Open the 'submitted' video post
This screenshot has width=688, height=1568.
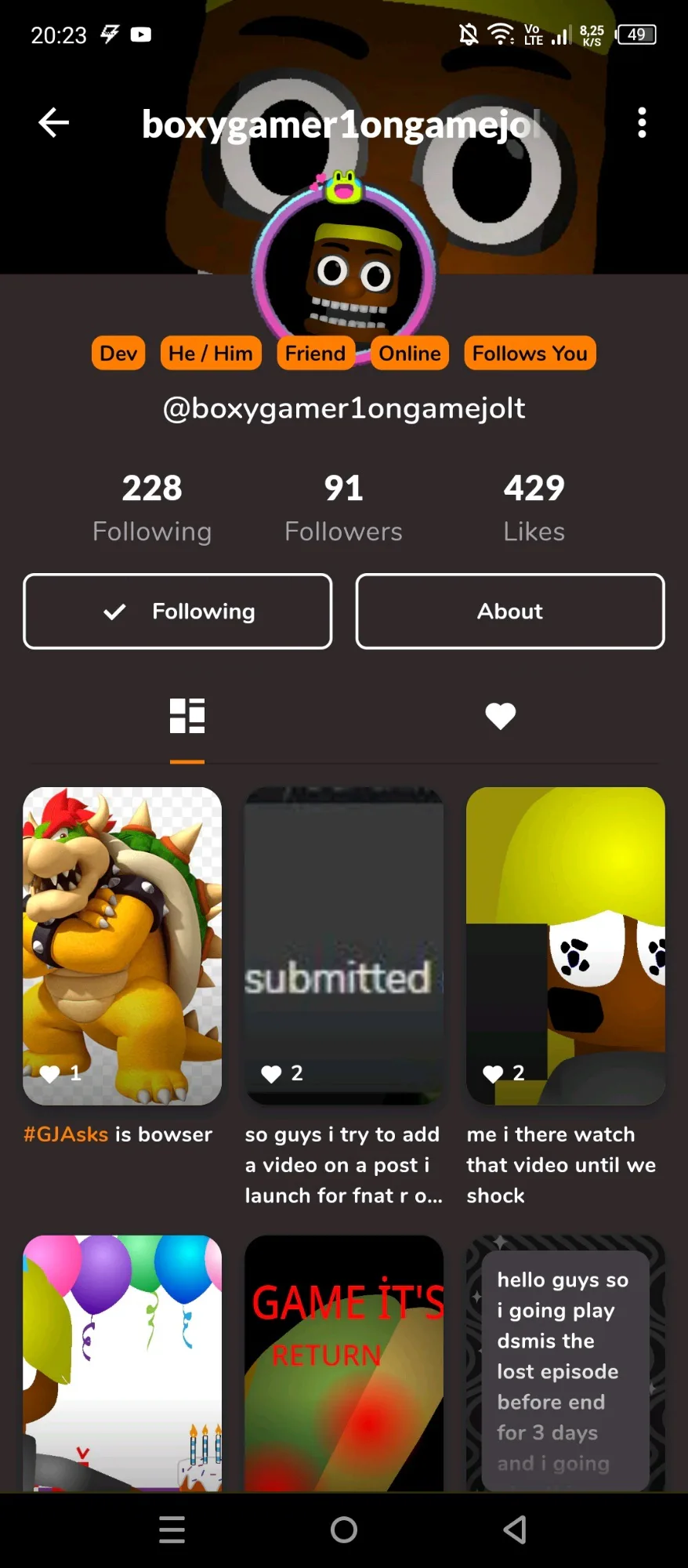344,946
